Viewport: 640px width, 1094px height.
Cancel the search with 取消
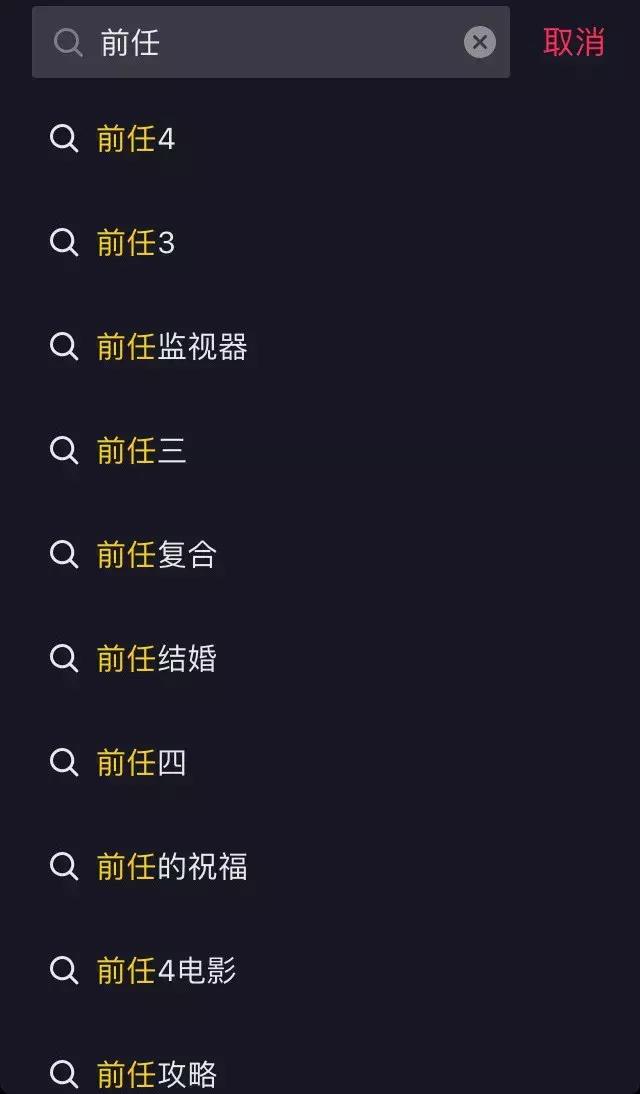tap(574, 43)
